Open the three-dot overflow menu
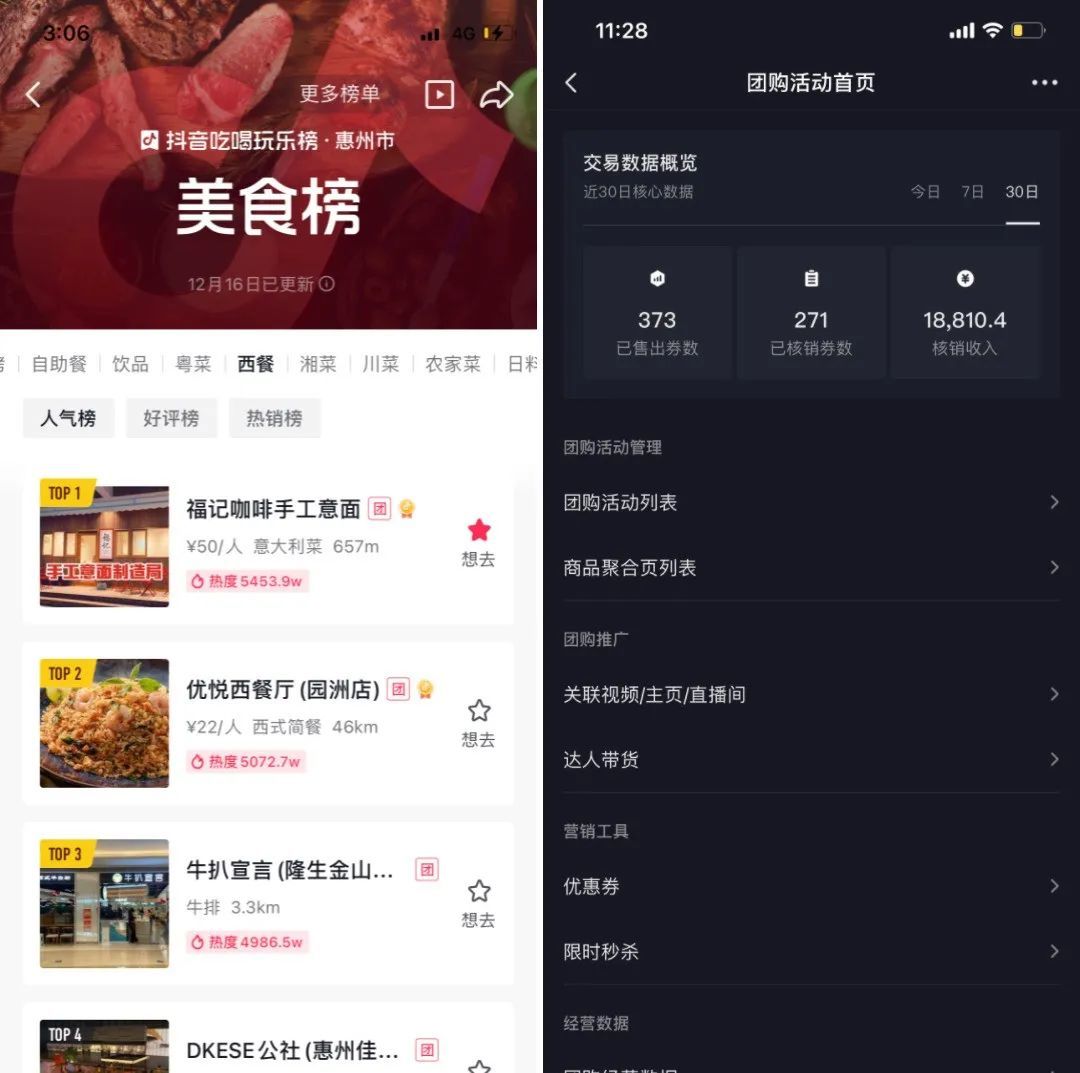The height and width of the screenshot is (1073, 1080). pos(1044,83)
